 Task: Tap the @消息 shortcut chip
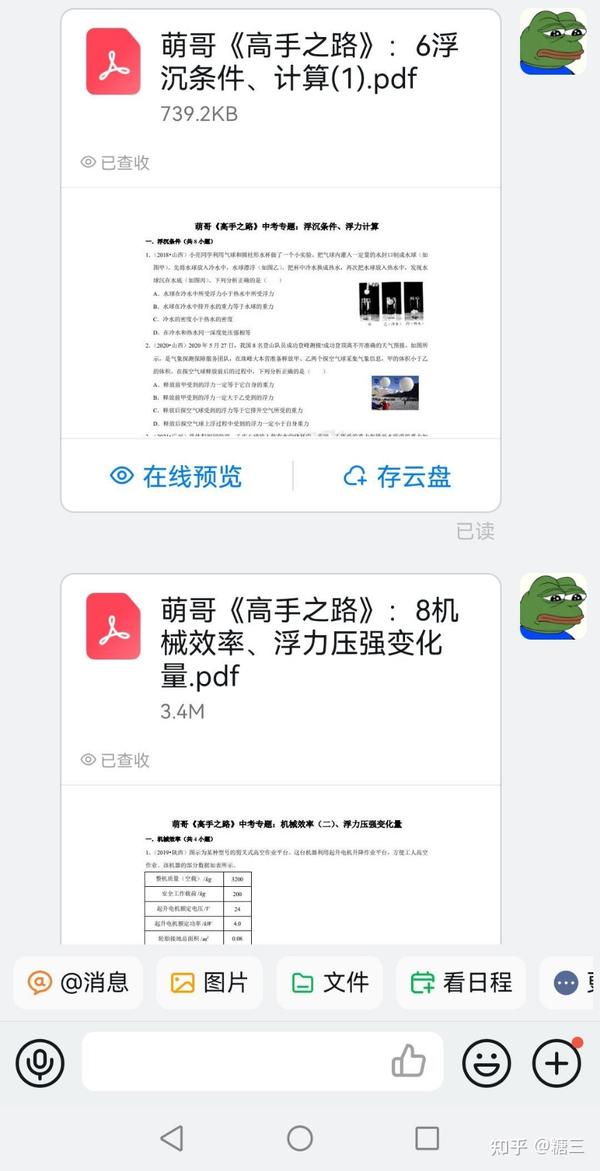click(x=78, y=983)
